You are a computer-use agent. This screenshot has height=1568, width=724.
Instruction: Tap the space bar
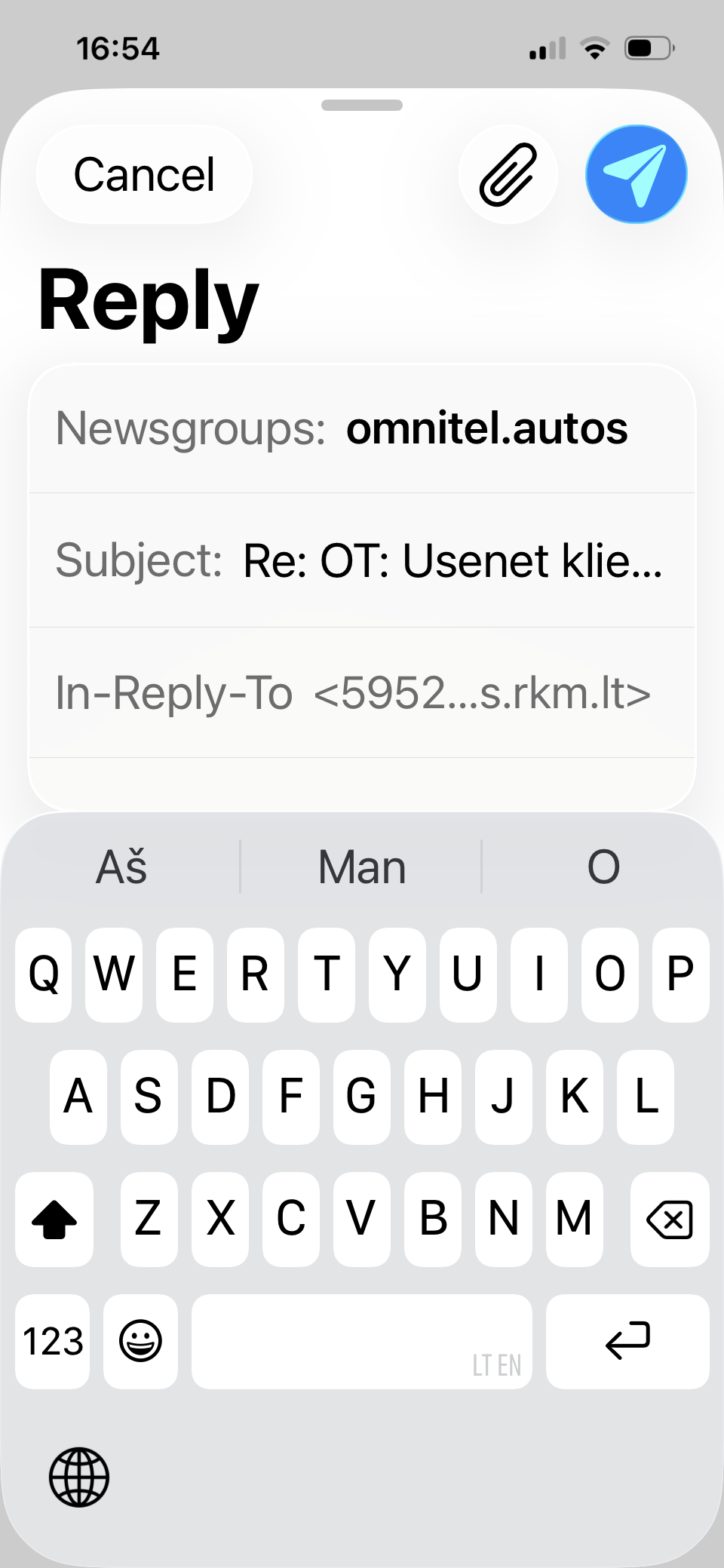click(x=362, y=1342)
